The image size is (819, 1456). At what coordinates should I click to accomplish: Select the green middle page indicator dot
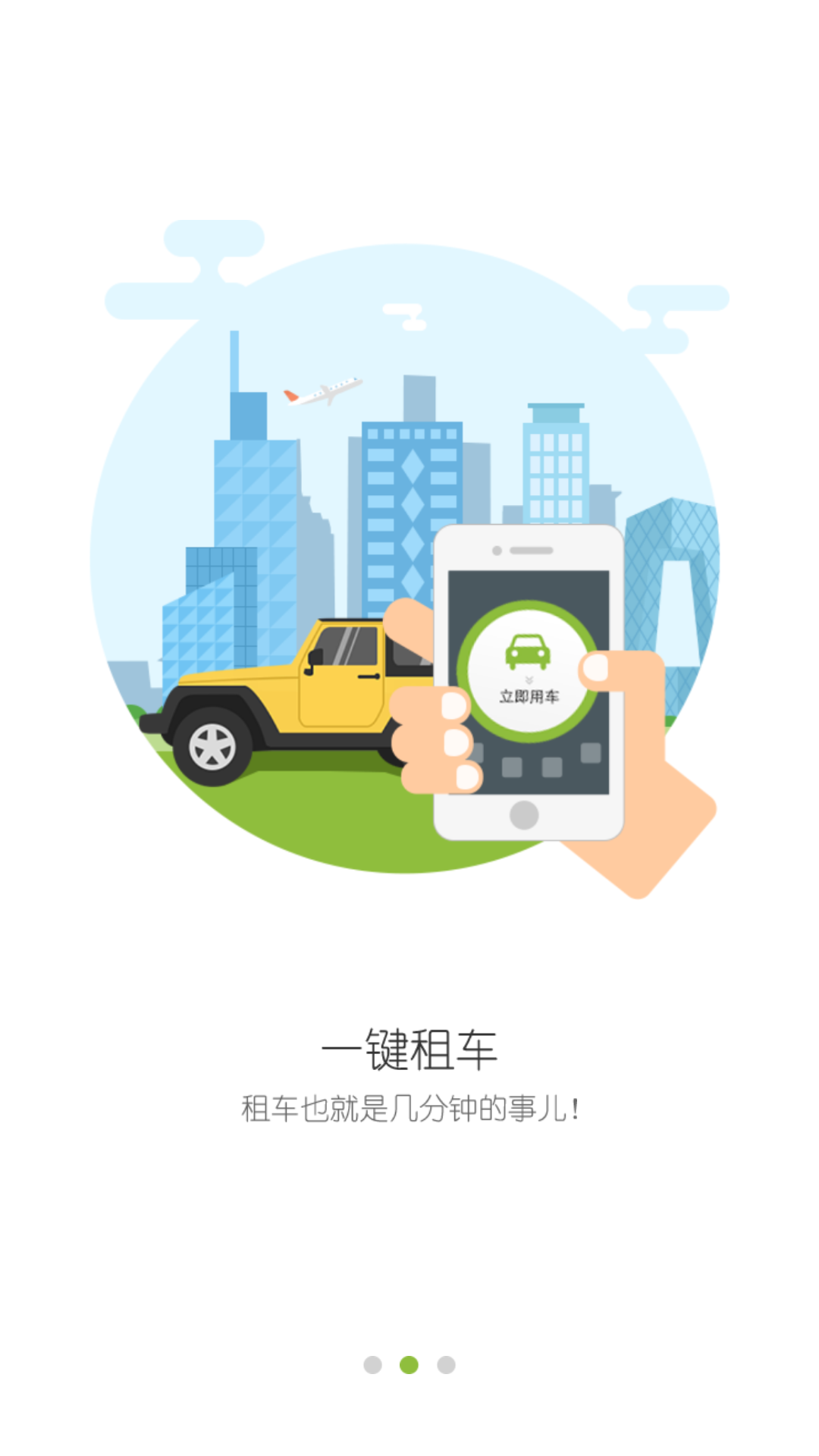point(409,1365)
